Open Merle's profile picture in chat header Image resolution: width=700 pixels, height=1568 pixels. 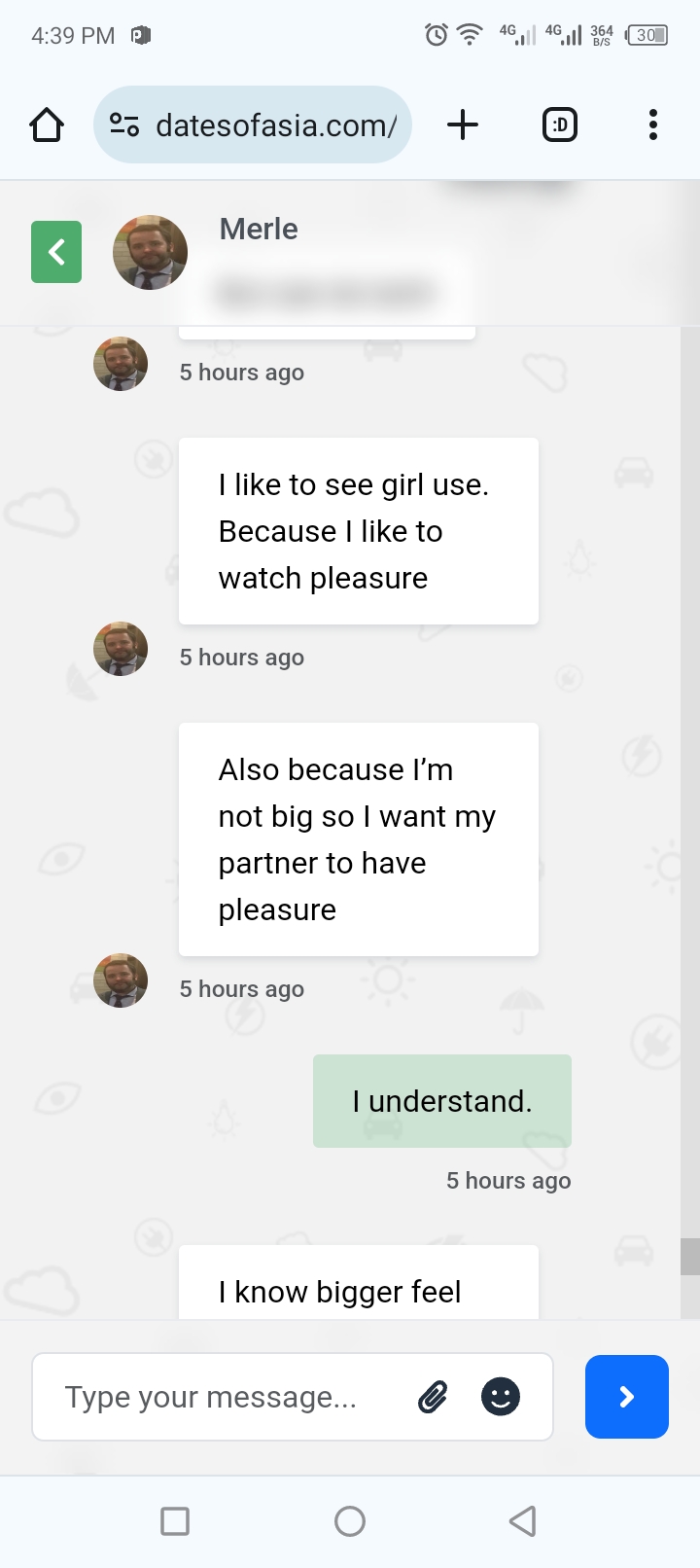pos(150,252)
